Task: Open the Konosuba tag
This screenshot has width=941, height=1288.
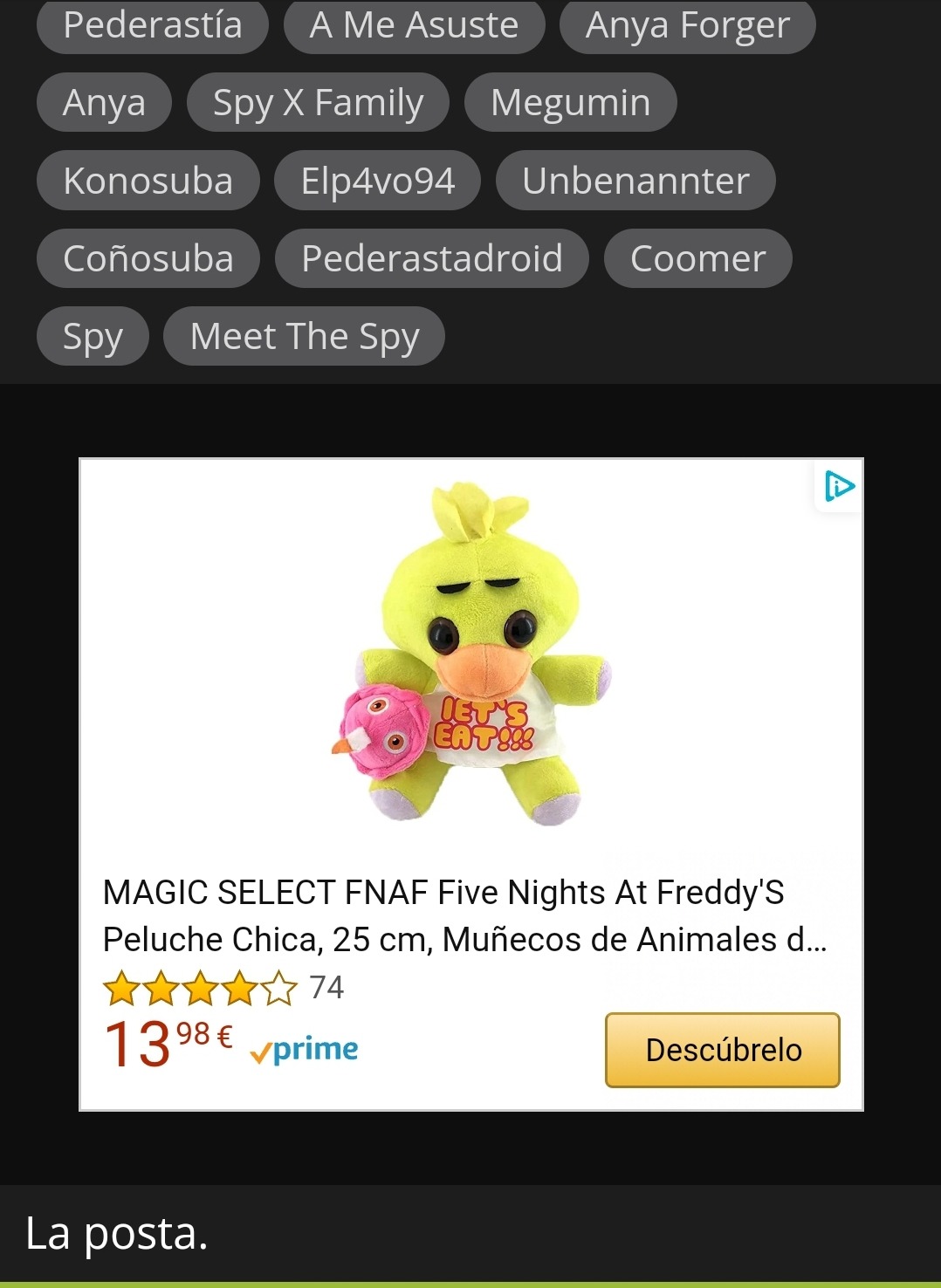Action: (148, 181)
